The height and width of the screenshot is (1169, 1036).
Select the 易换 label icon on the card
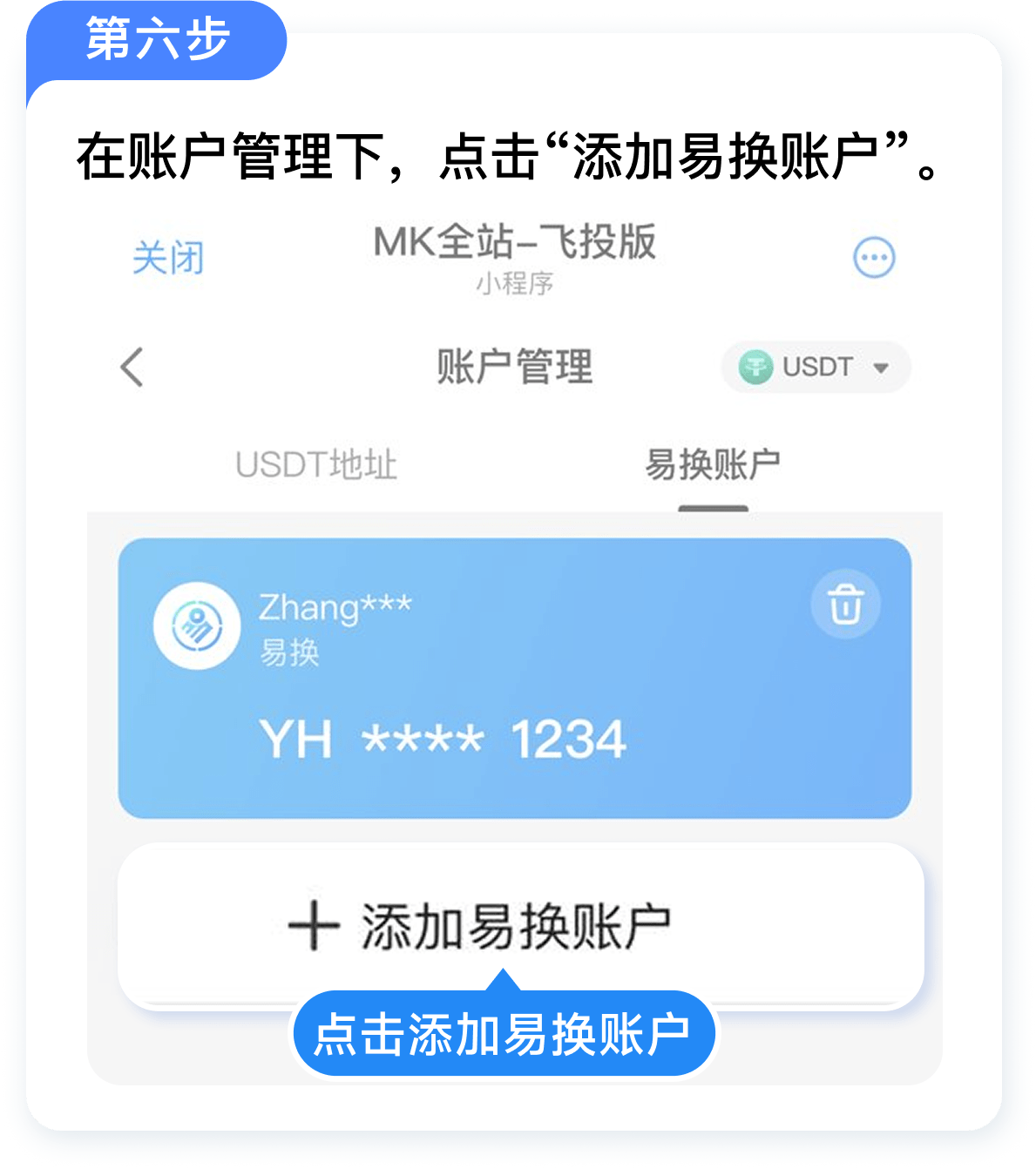coord(290,651)
